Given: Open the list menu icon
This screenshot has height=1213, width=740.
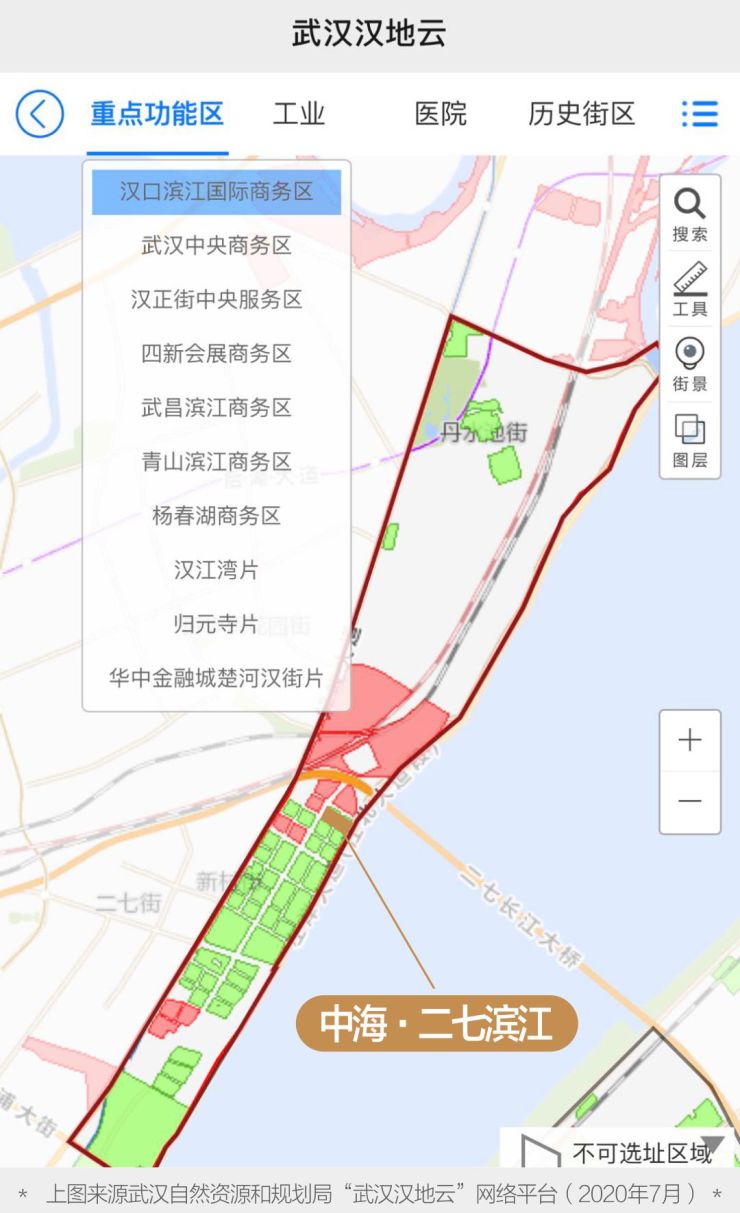Looking at the screenshot, I should coord(699,114).
